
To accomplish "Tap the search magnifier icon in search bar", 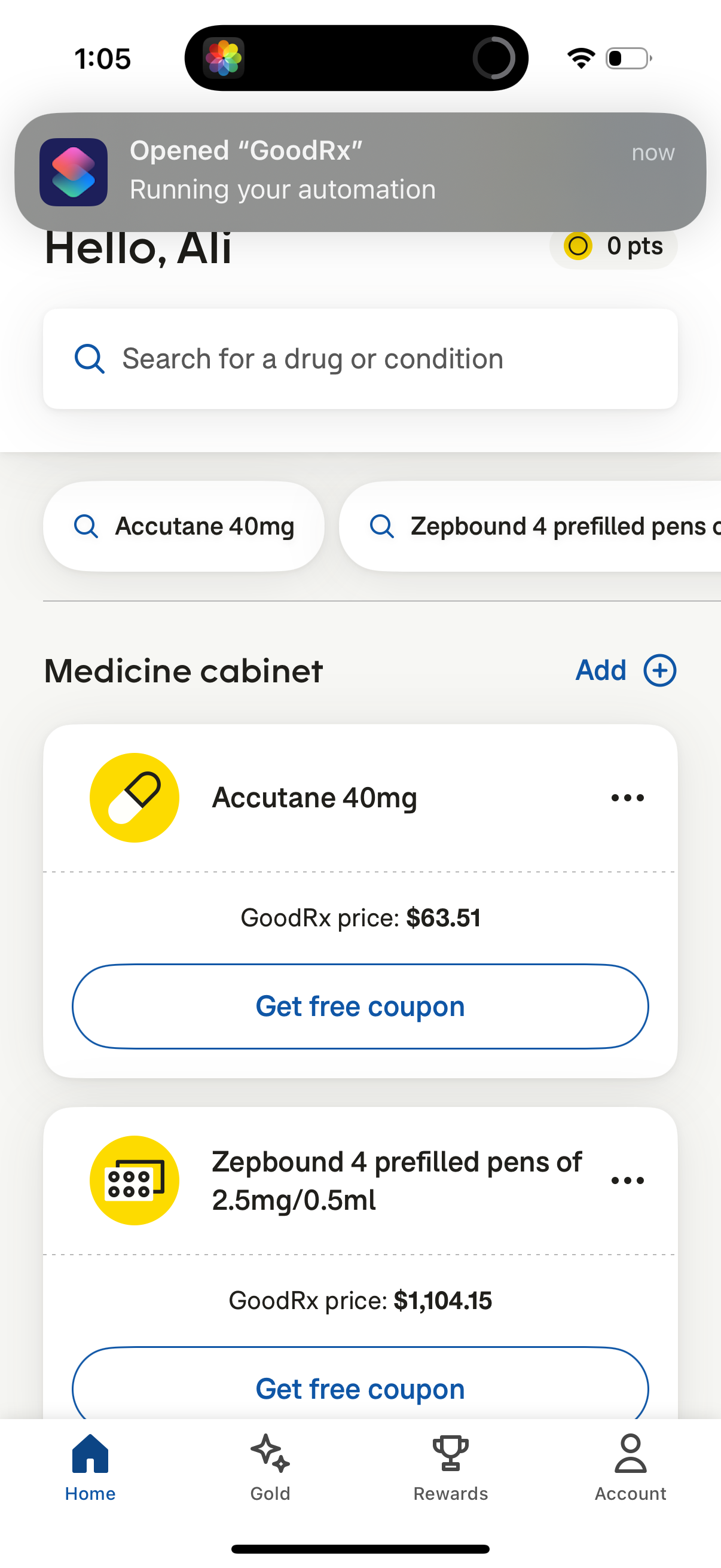I will [90, 359].
